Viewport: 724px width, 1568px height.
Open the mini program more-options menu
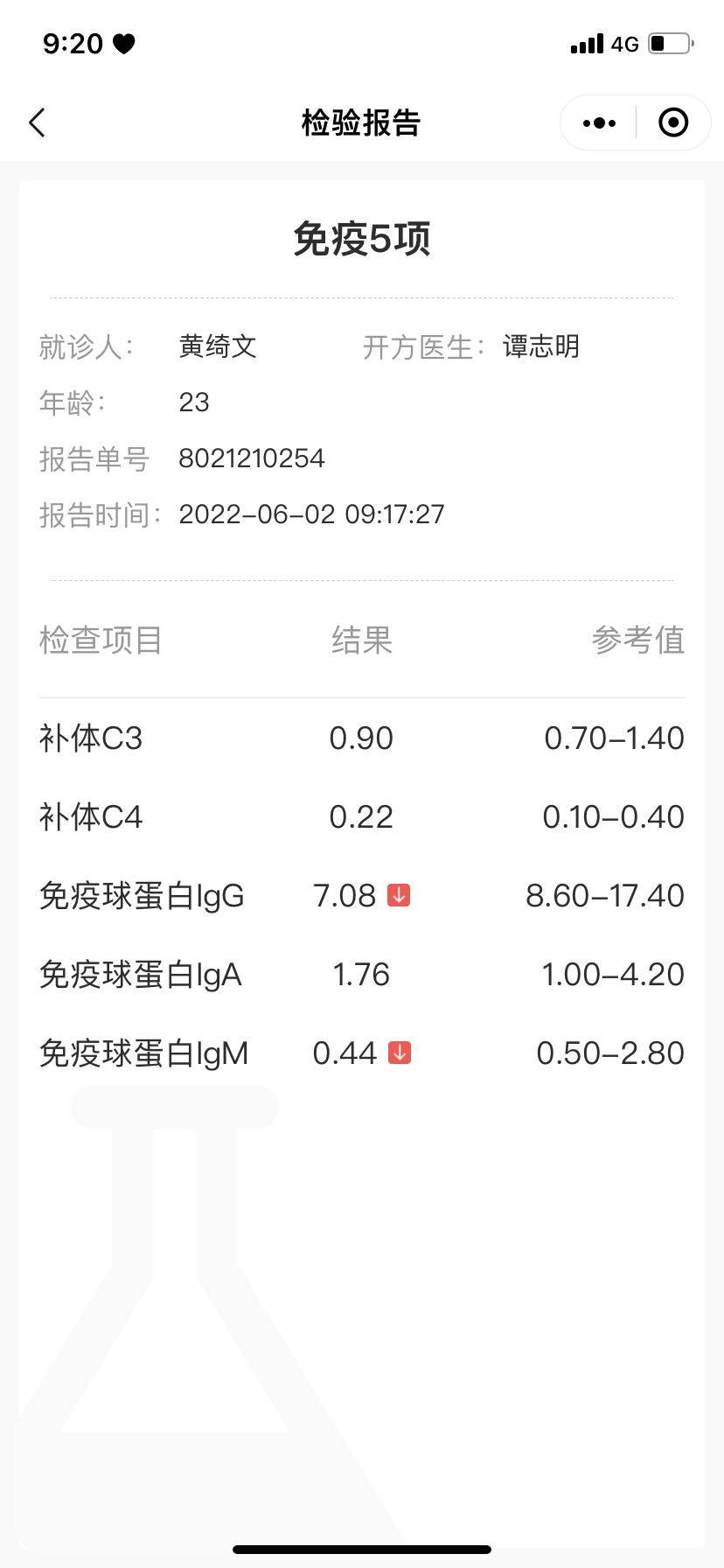pyautogui.click(x=599, y=123)
